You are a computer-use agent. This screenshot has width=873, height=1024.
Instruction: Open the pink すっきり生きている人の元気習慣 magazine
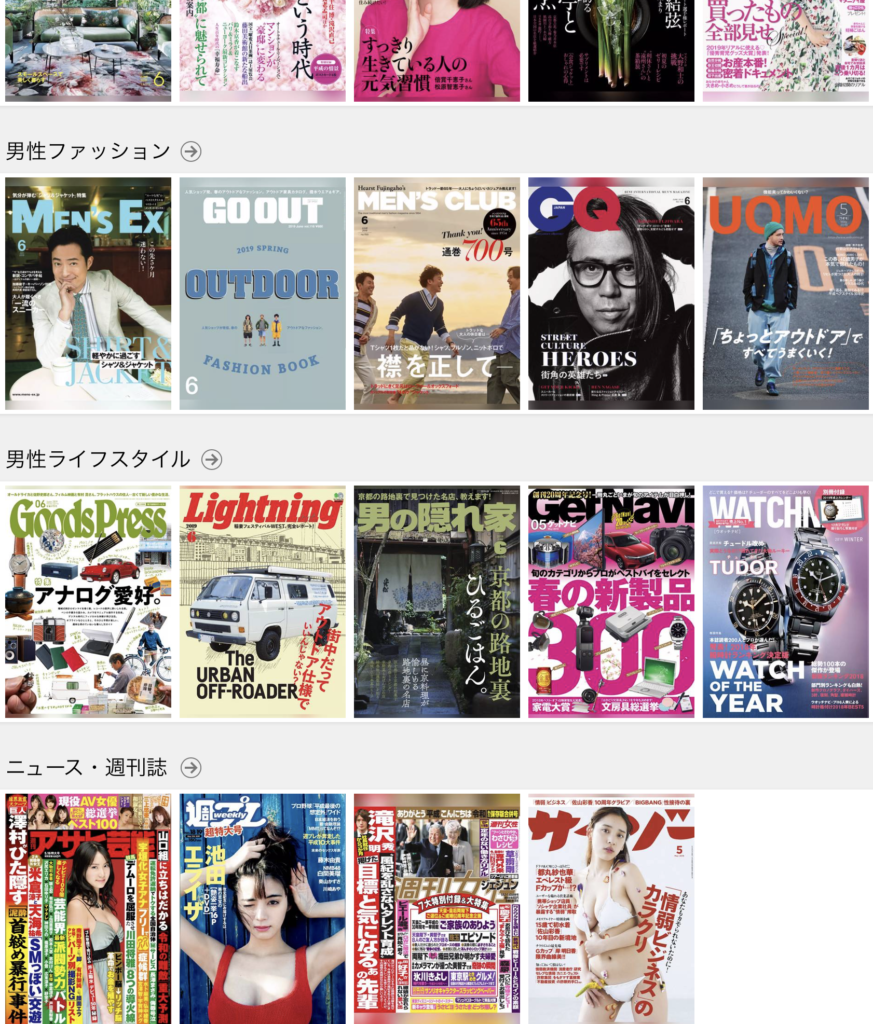(x=437, y=50)
